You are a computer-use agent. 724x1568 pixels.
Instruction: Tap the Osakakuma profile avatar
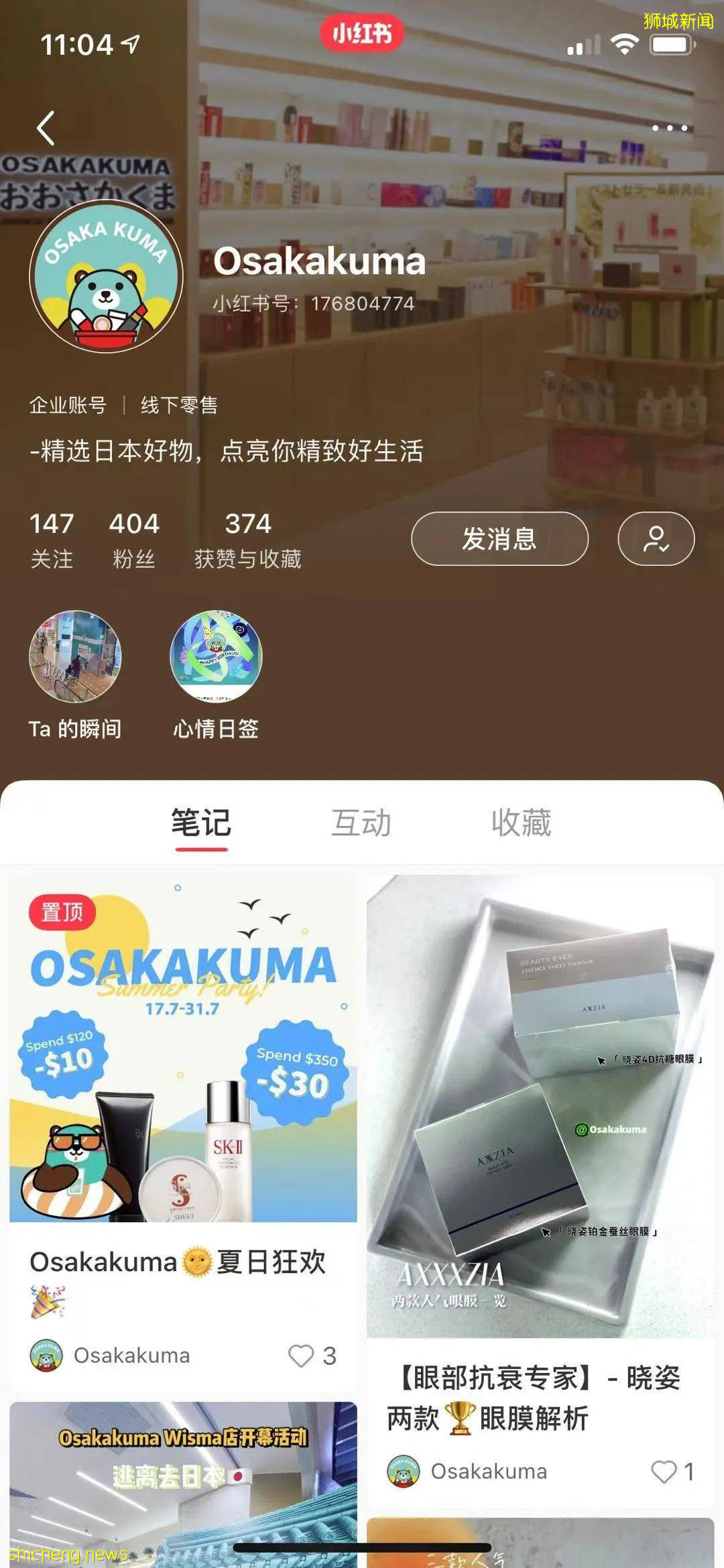109,285
